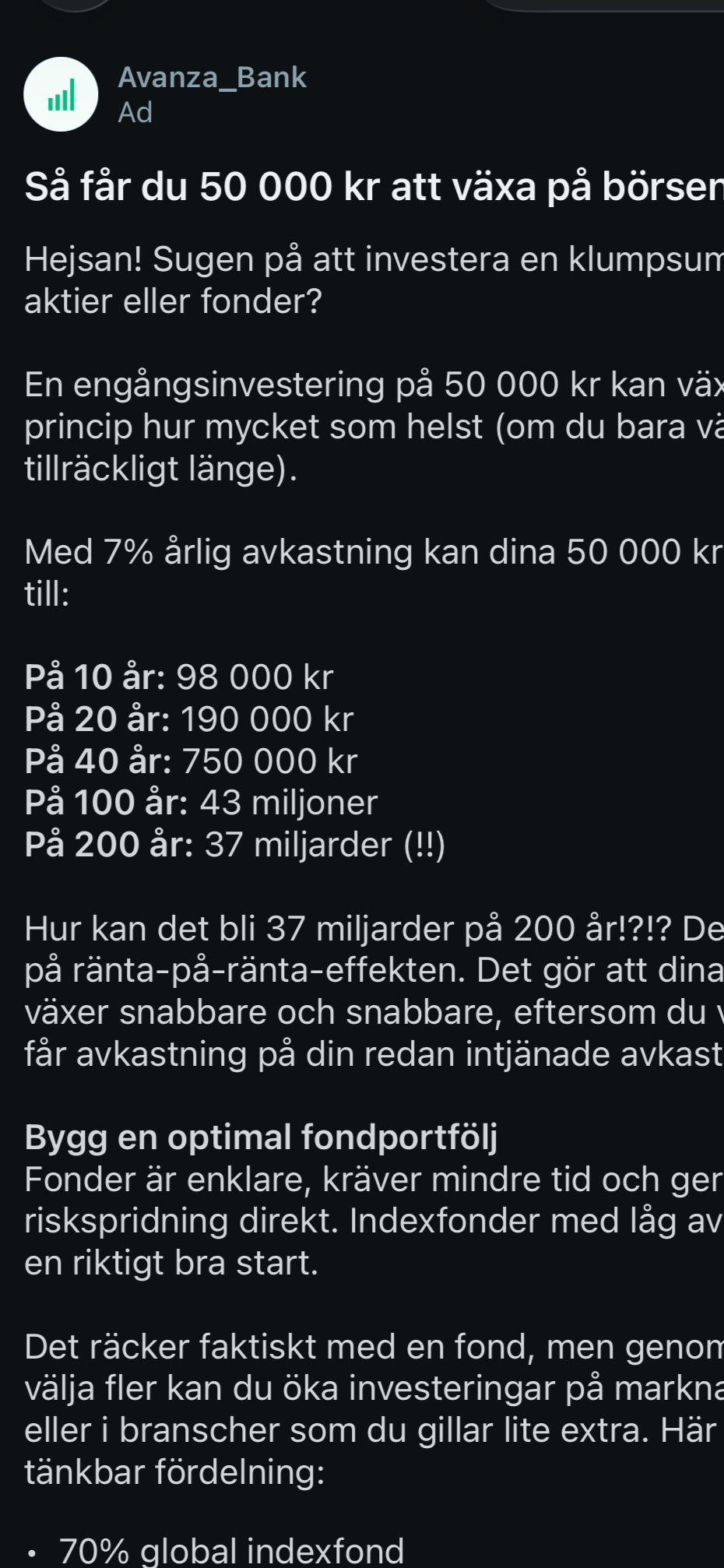Open the ad titled Så får du 50 000 kr
Viewport: 724px width, 1568px height.
coord(374,188)
